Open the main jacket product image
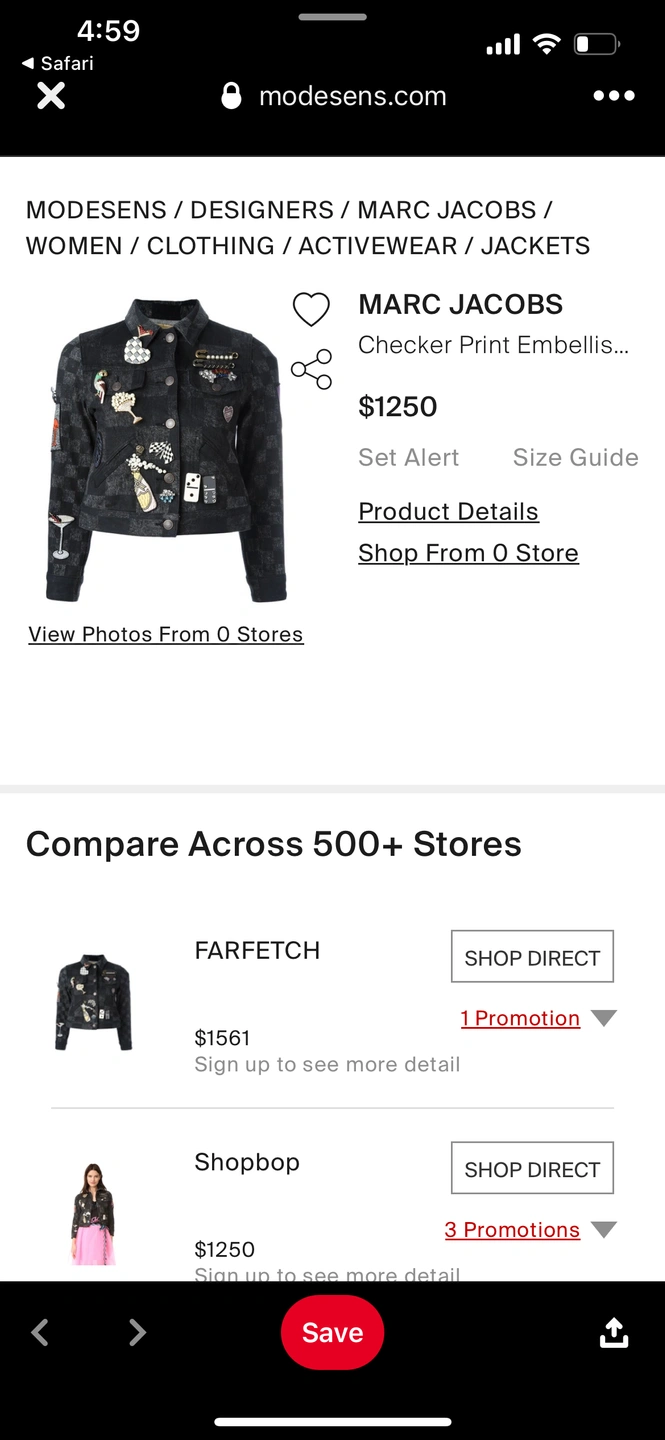The width and height of the screenshot is (665, 1440). point(166,450)
